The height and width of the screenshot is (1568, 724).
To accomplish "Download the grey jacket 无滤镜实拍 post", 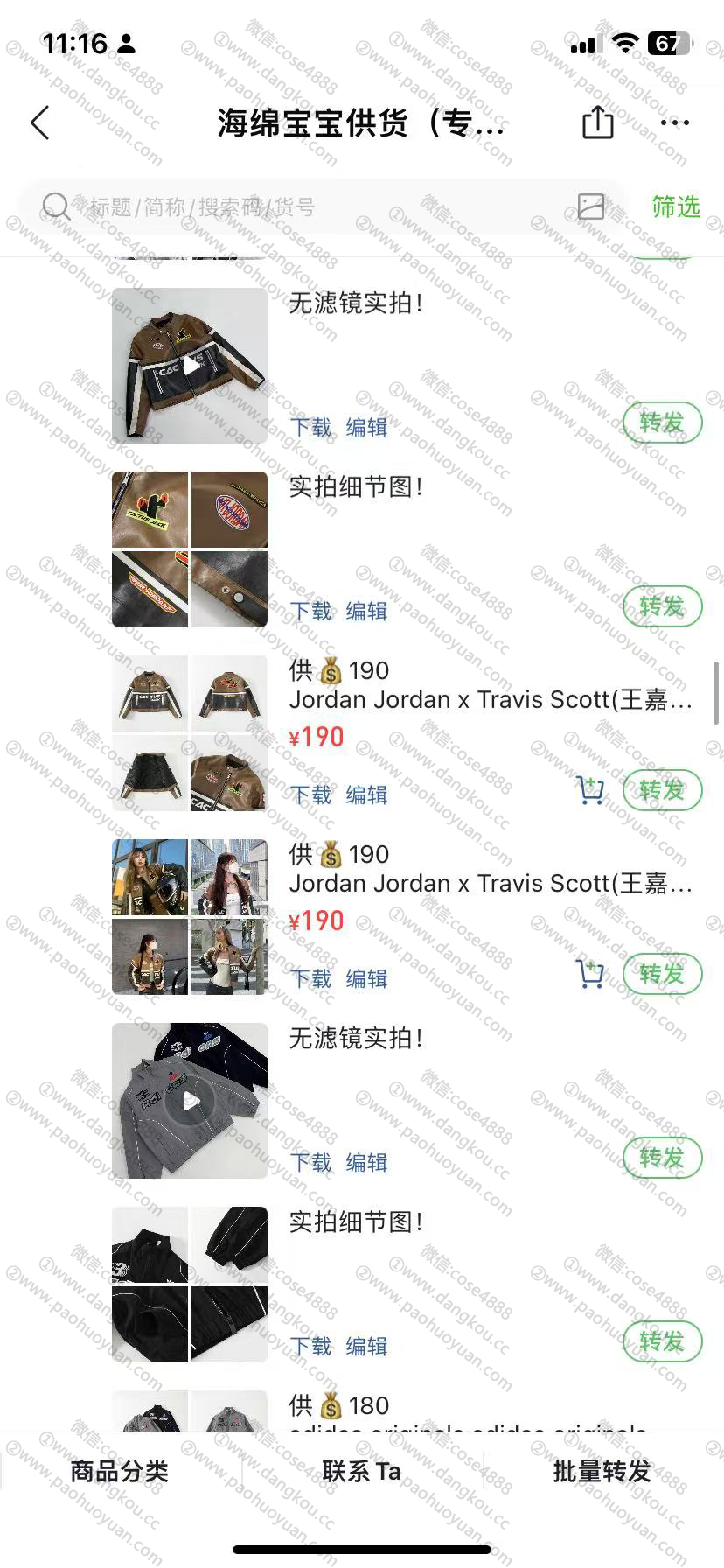I will click(x=310, y=1162).
